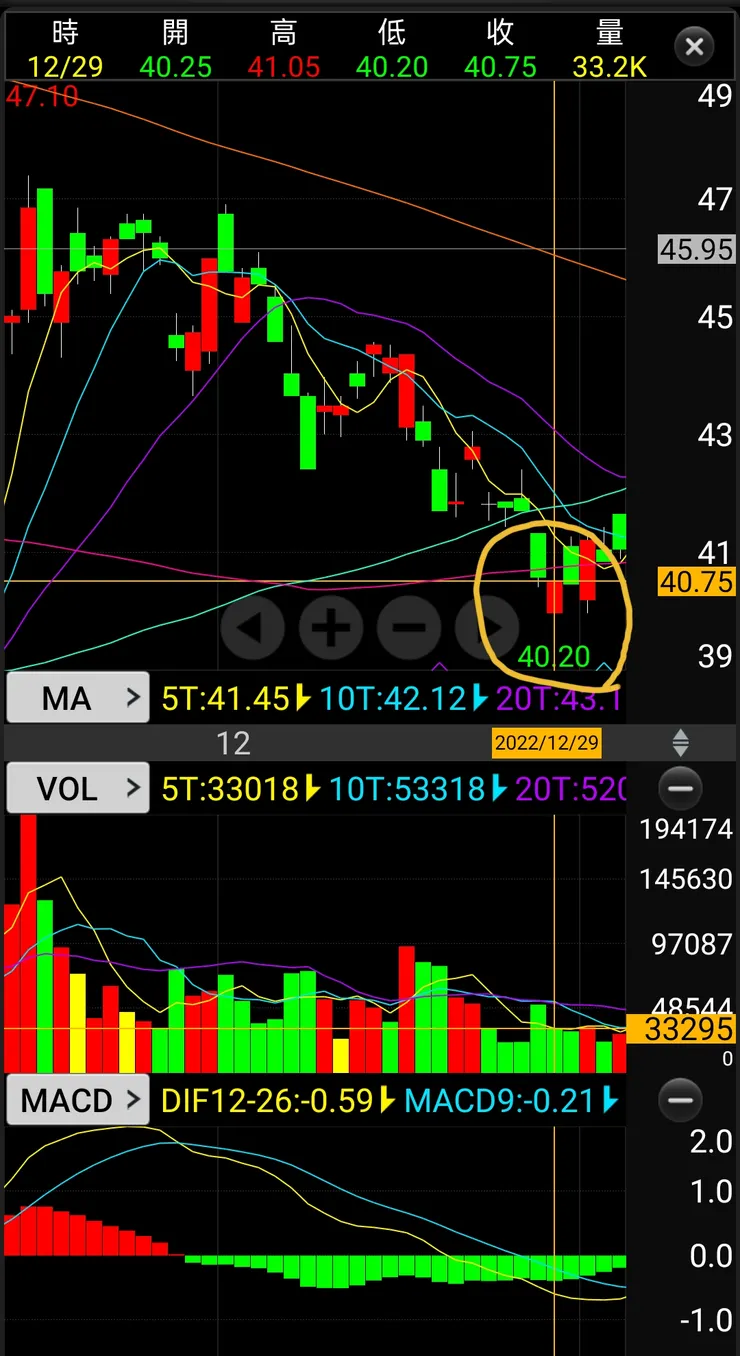Viewport: 740px width, 1356px height.
Task: Open the VOL indicator selector
Action: pos(77,789)
